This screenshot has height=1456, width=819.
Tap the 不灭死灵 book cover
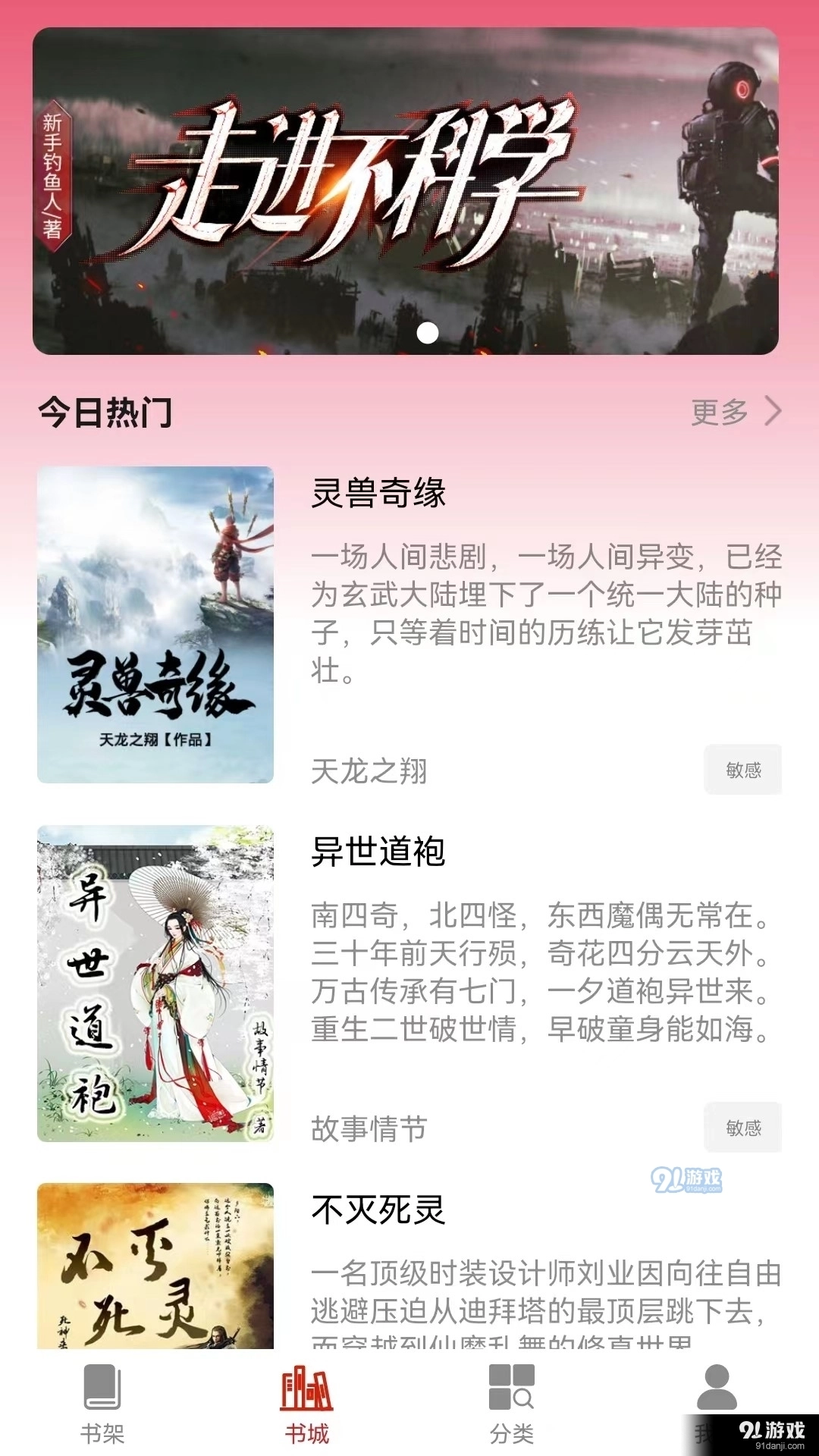click(x=157, y=1274)
